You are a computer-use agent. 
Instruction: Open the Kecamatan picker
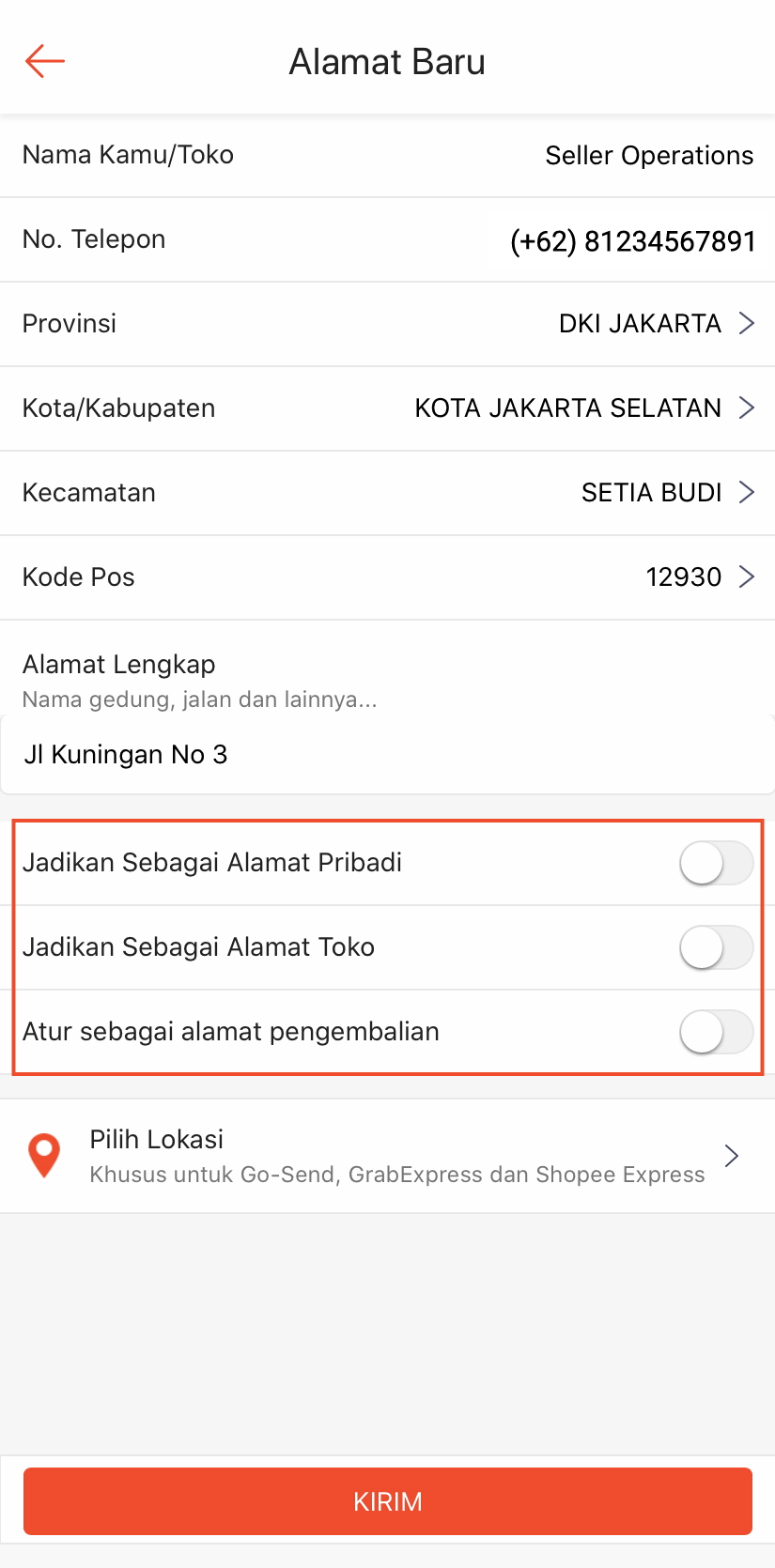point(666,493)
